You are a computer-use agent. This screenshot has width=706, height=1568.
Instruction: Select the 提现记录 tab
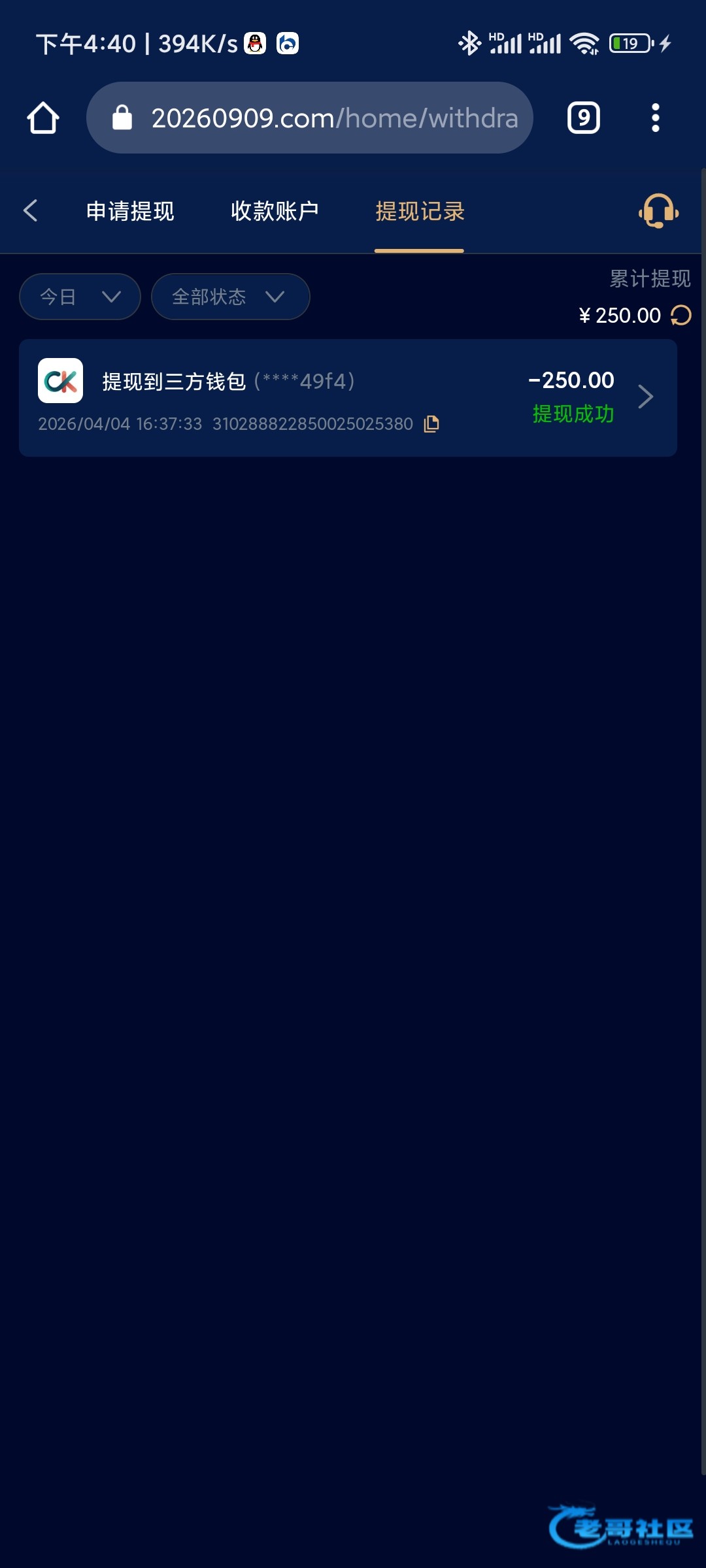pos(420,211)
